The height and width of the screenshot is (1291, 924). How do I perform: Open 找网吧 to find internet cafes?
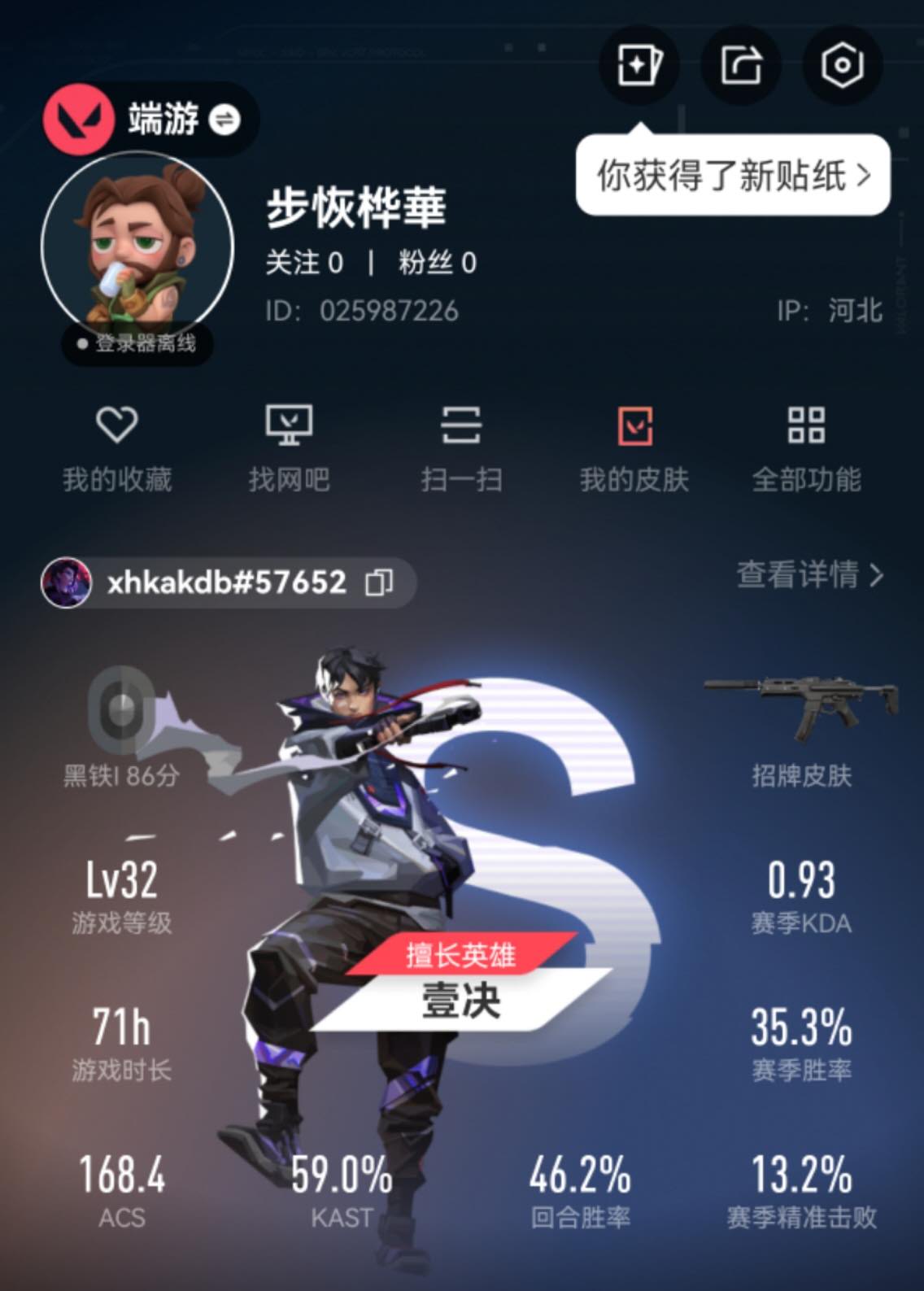click(x=289, y=448)
